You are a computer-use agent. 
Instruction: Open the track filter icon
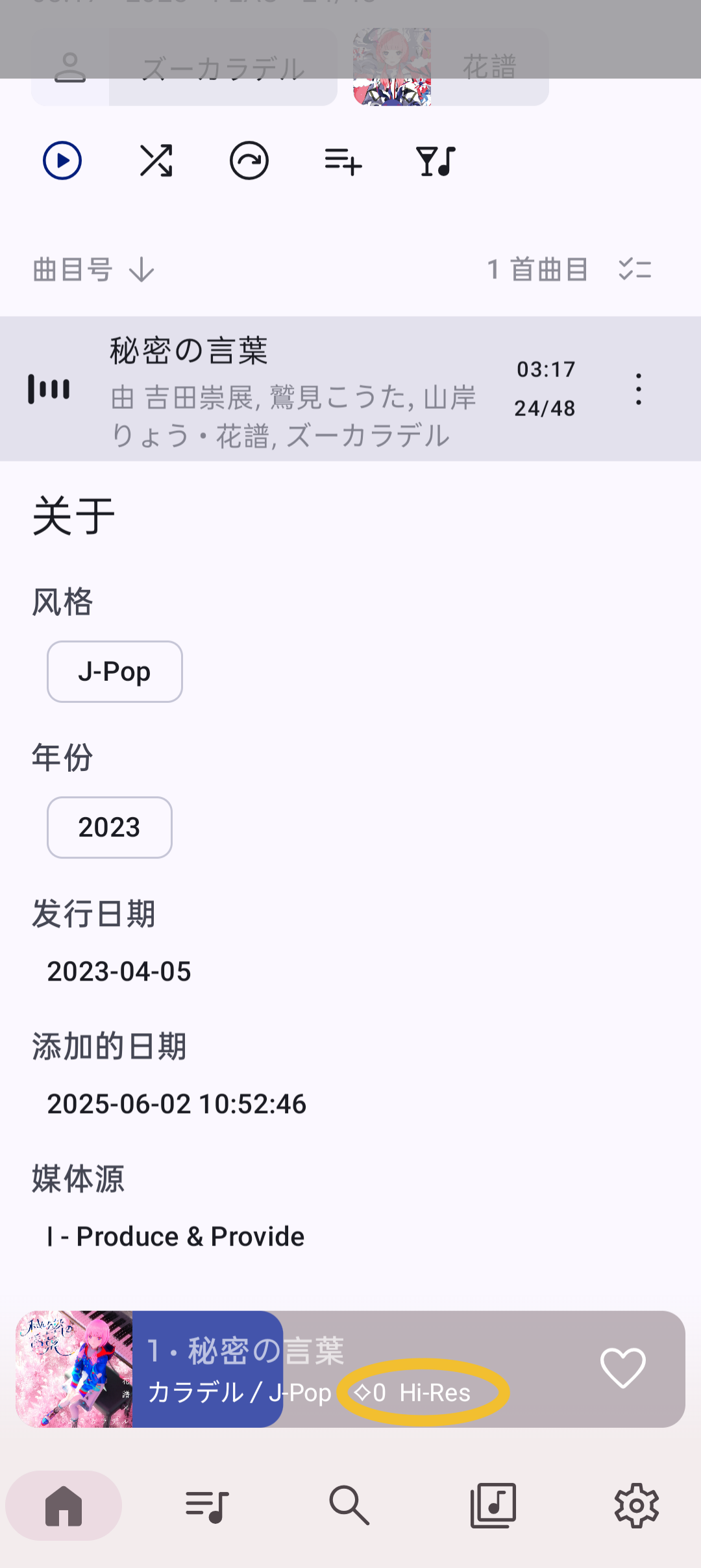click(436, 162)
